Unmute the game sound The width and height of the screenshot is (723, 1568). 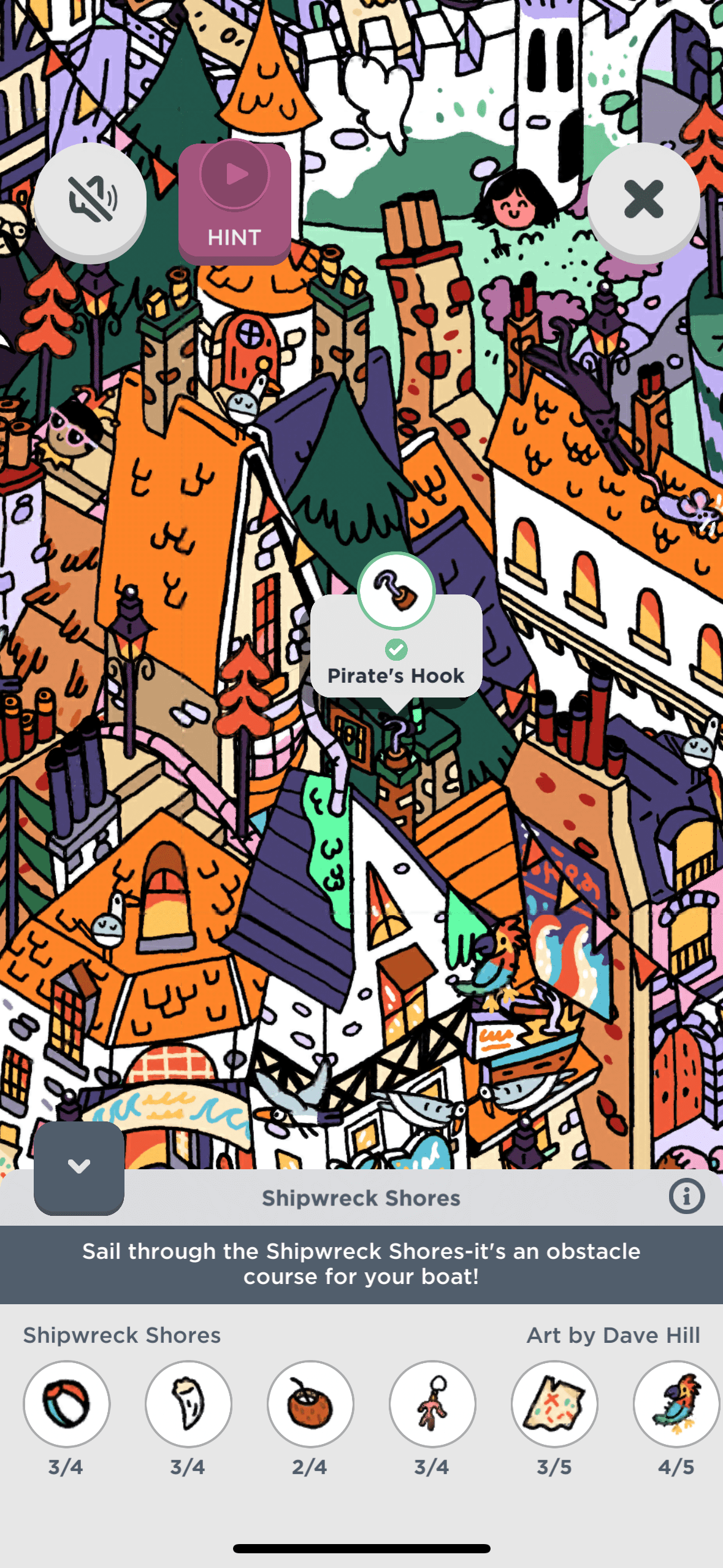pyautogui.click(x=90, y=199)
